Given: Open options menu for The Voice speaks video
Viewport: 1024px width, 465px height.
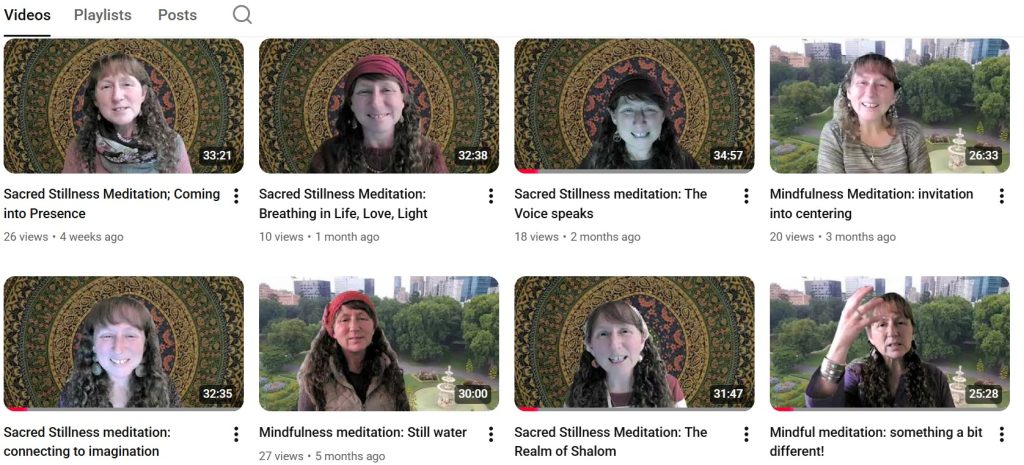Looking at the screenshot, I should point(746,196).
